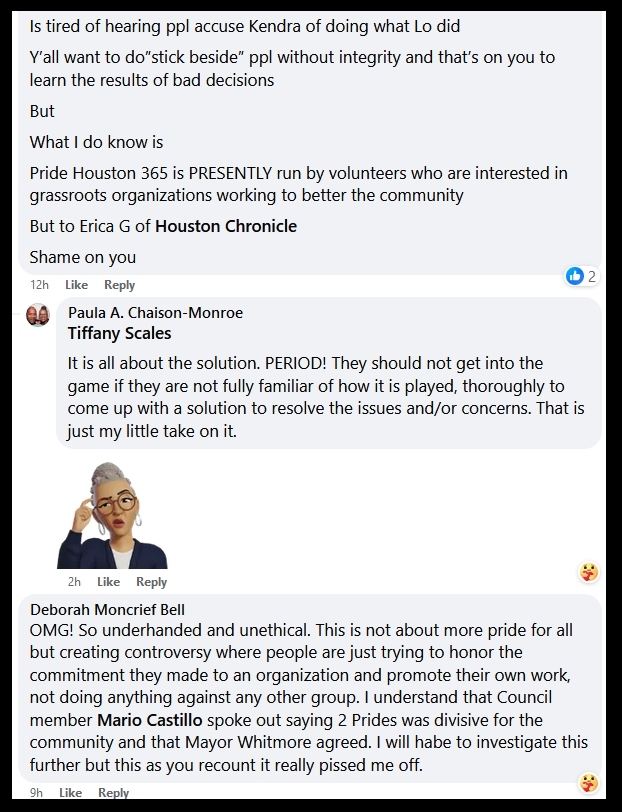Open Deborah Moncrief Bell's profile
The width and height of the screenshot is (622, 812).
click(109, 609)
